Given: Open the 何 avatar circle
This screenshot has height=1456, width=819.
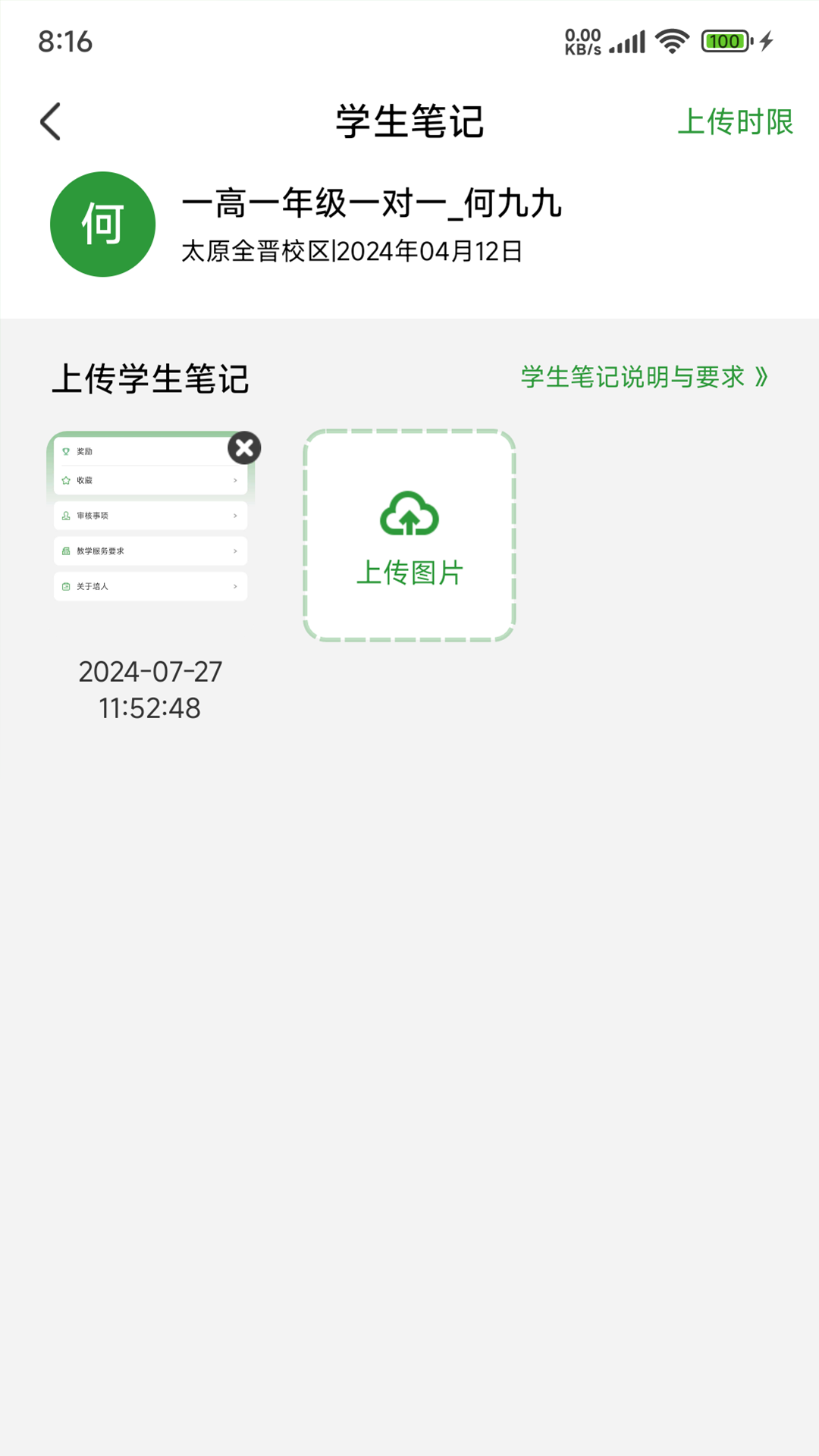Looking at the screenshot, I should click(102, 223).
